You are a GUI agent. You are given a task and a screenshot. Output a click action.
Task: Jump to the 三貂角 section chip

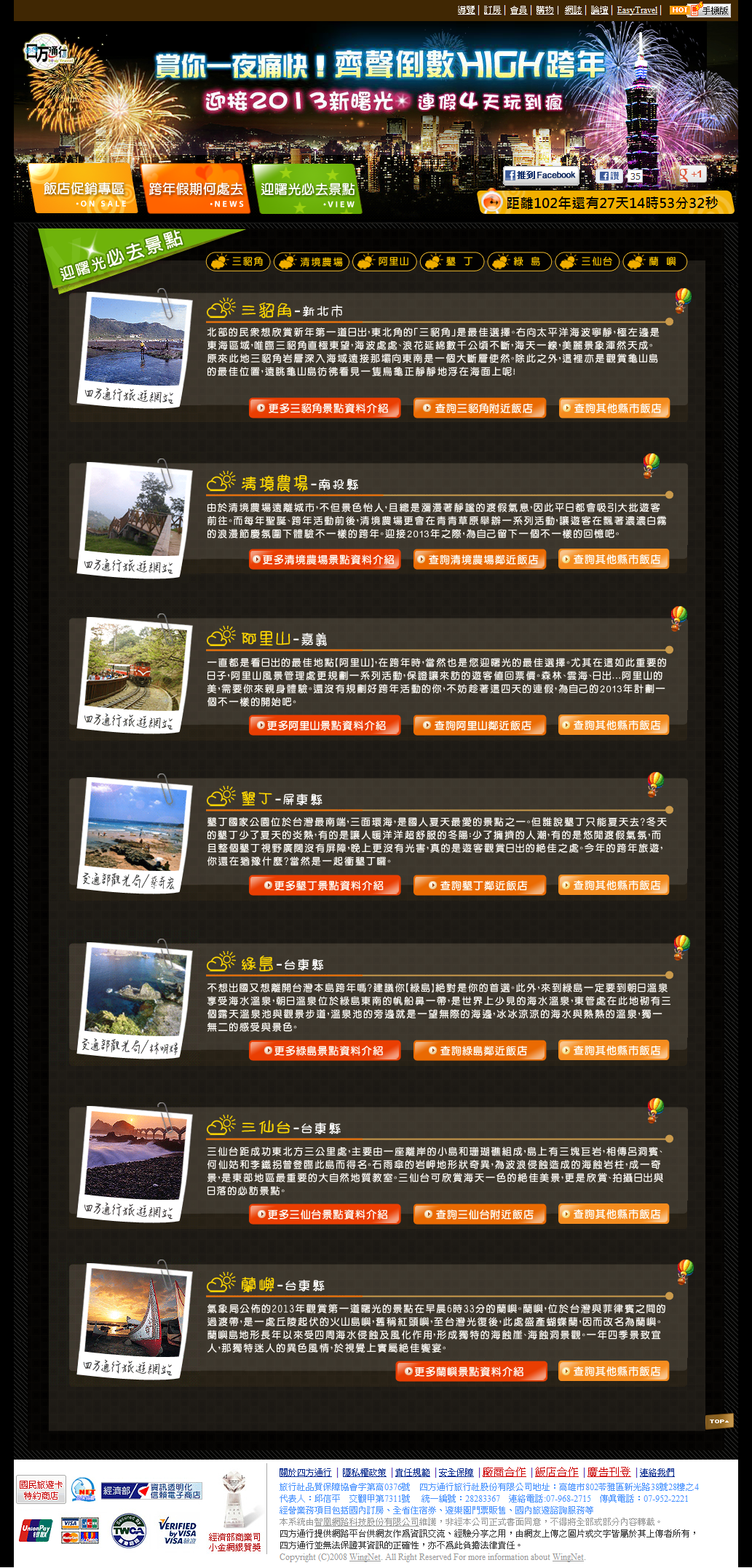point(238,261)
